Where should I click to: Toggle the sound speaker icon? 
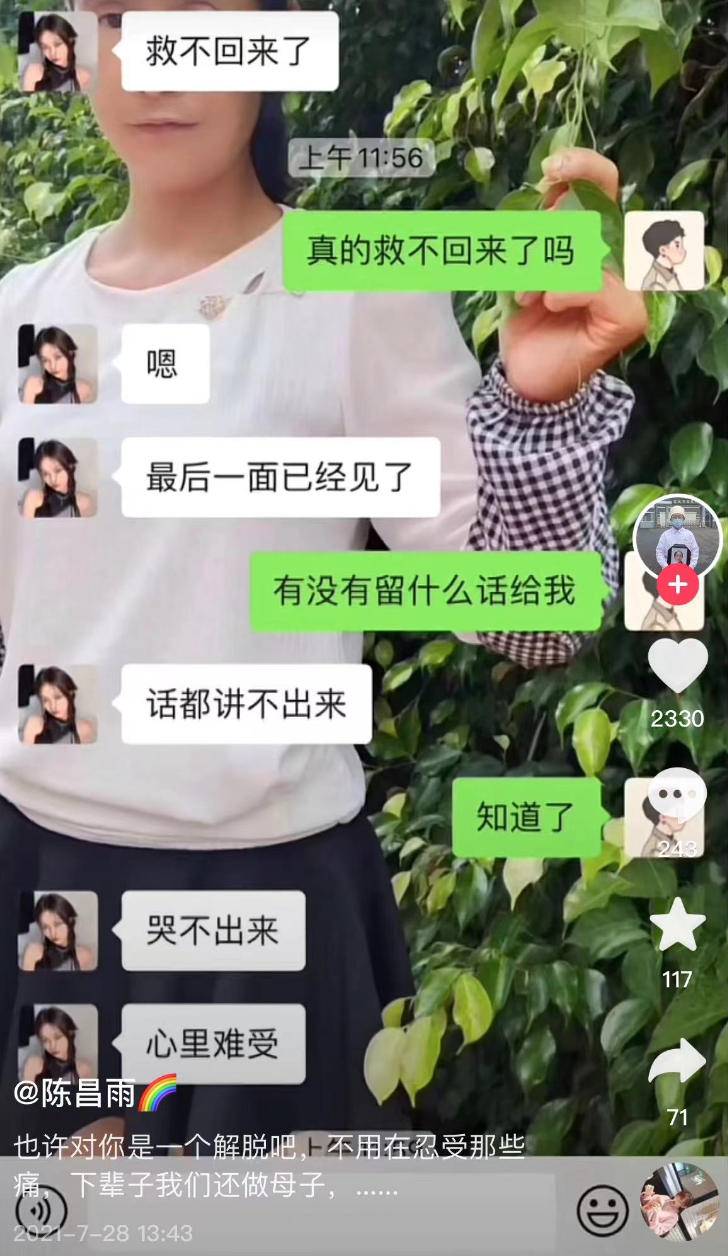(42, 1211)
